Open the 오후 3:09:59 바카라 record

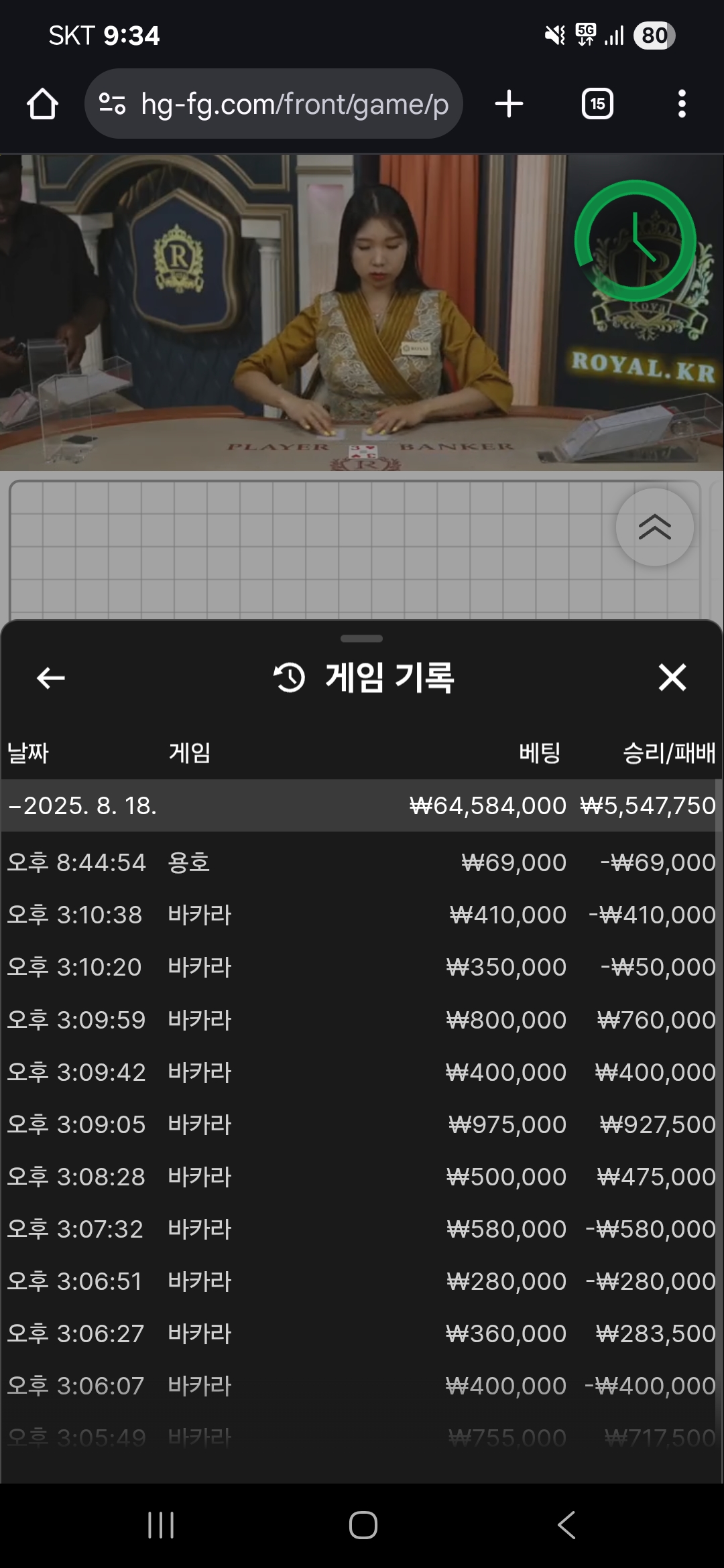[x=362, y=1020]
